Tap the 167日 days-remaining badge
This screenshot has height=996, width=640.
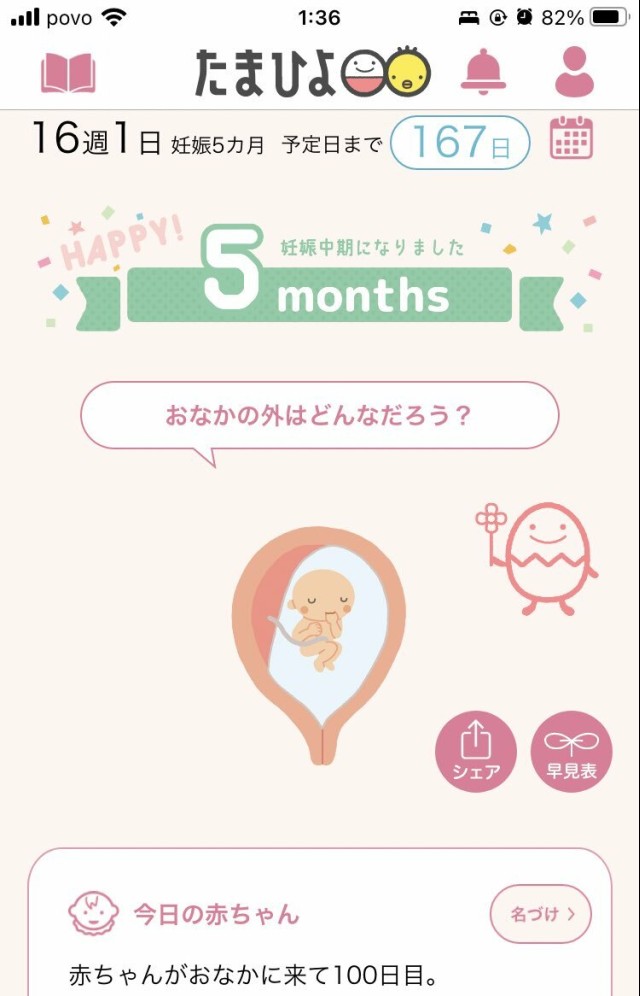[x=459, y=143]
